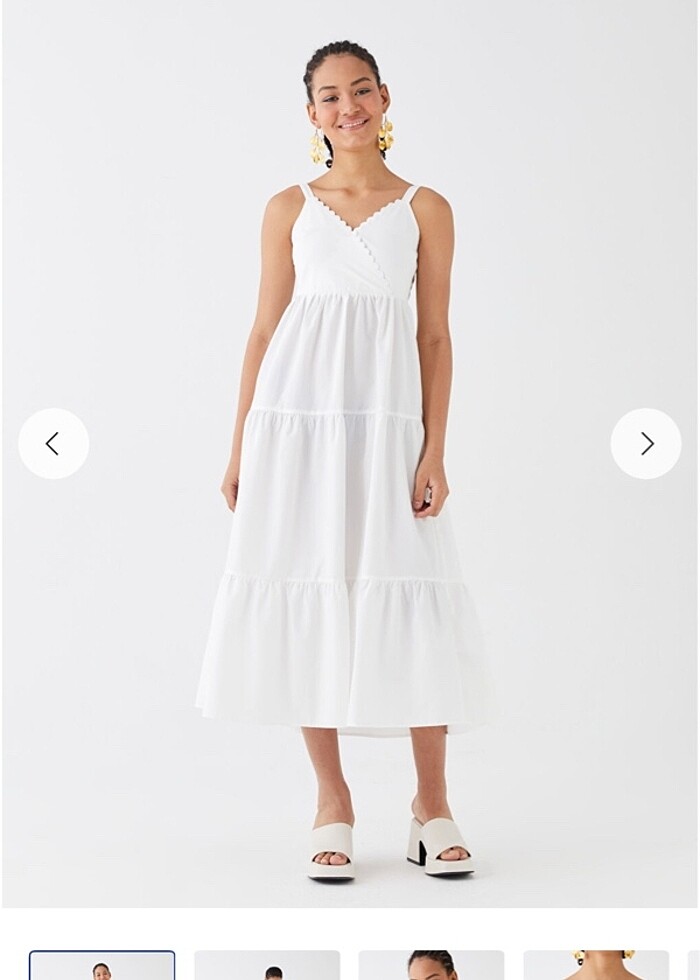
Task: Open the second photo thumbnail
Action: [267, 965]
